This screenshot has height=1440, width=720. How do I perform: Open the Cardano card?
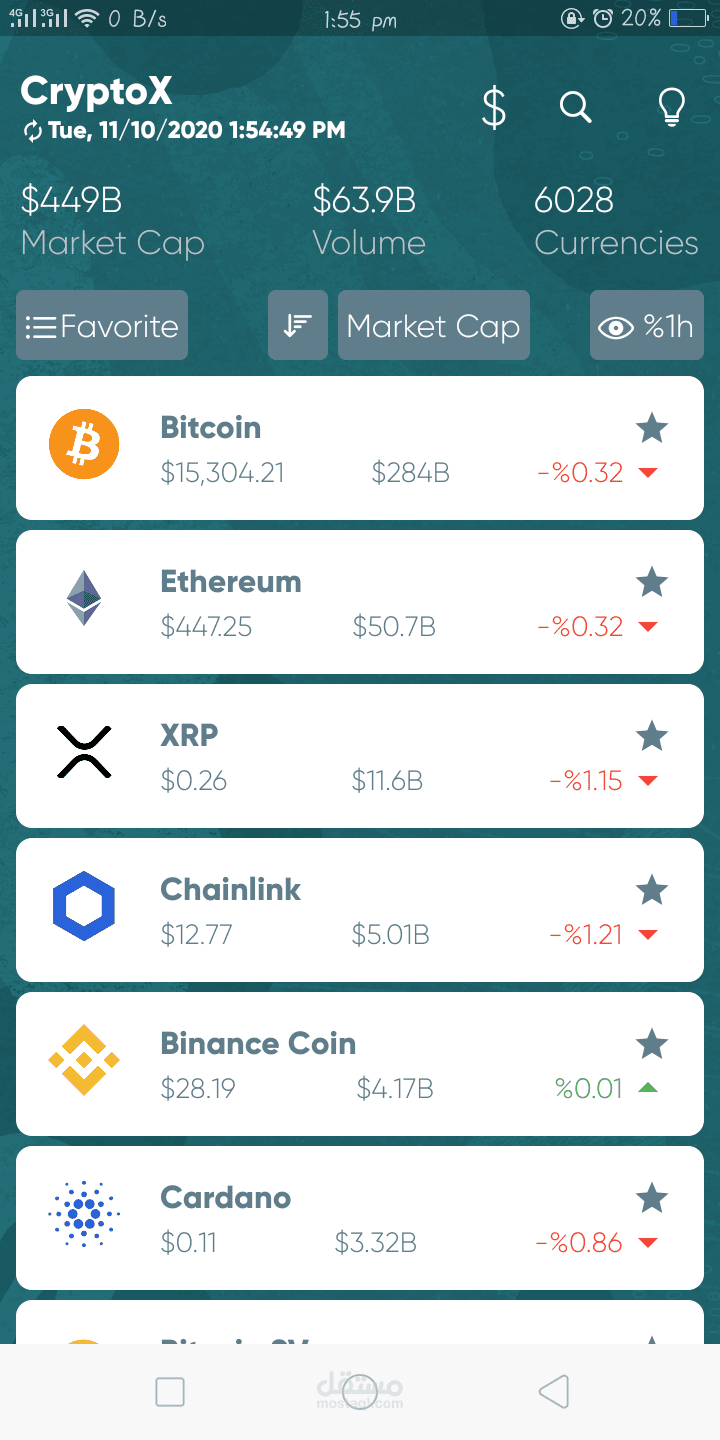pyautogui.click(x=360, y=1218)
